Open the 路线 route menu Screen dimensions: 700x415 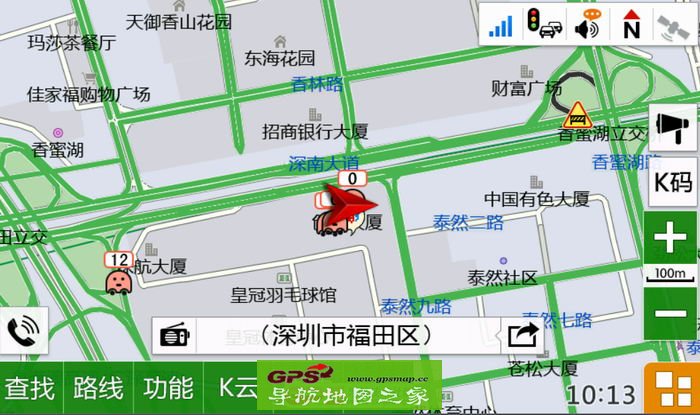pos(98,388)
